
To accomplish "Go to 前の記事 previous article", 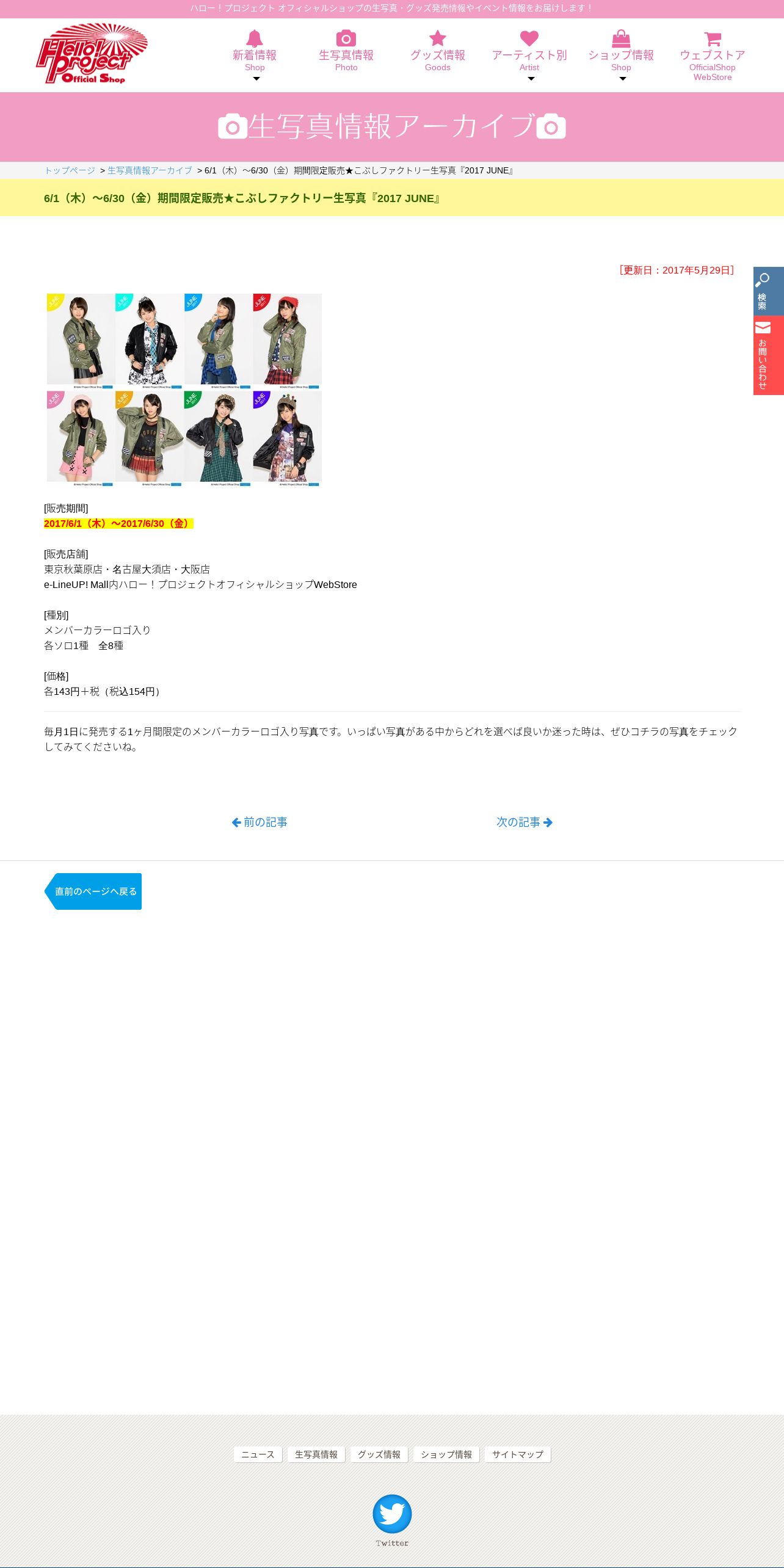I will [x=260, y=822].
